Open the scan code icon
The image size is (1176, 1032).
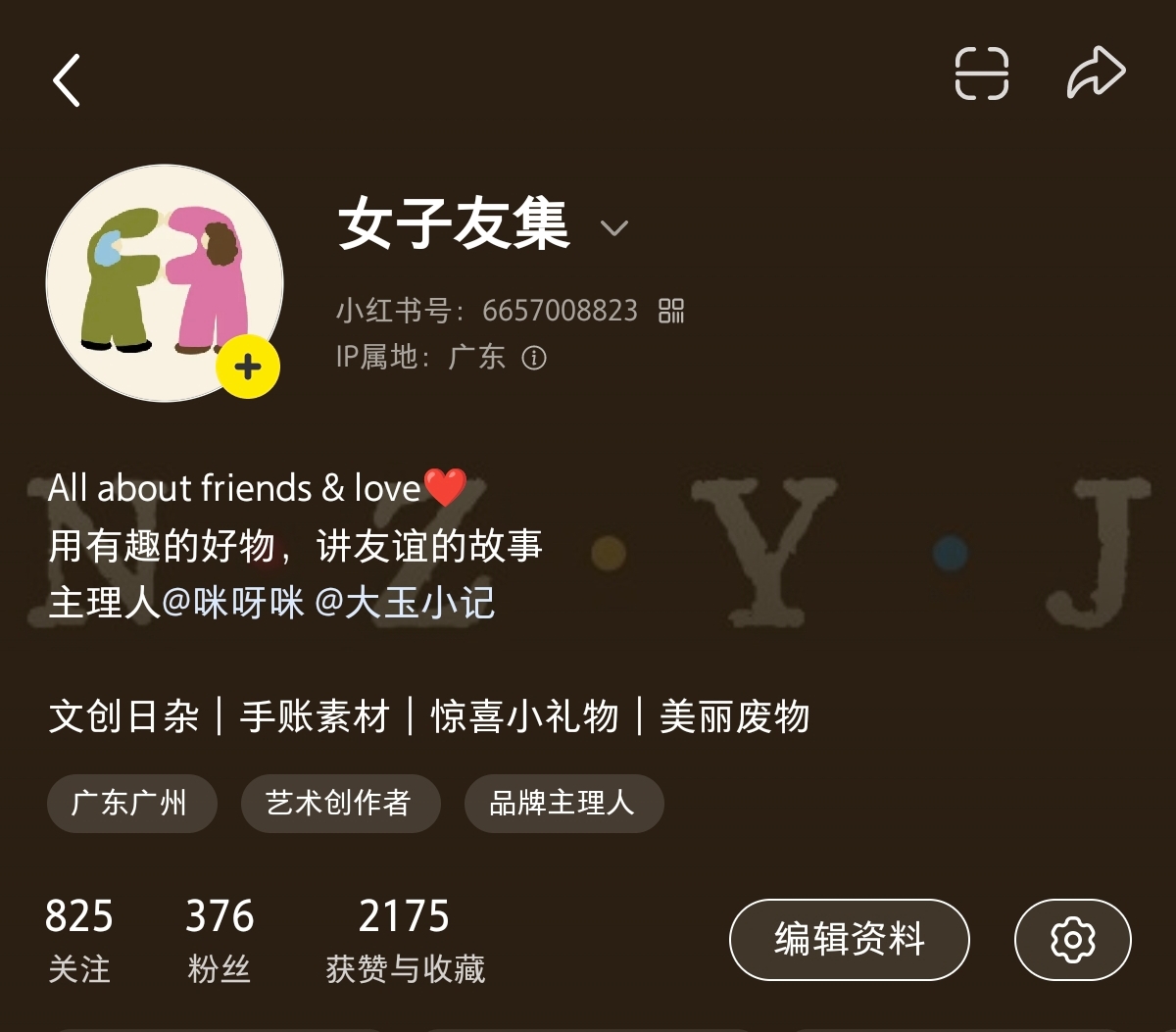(x=981, y=74)
